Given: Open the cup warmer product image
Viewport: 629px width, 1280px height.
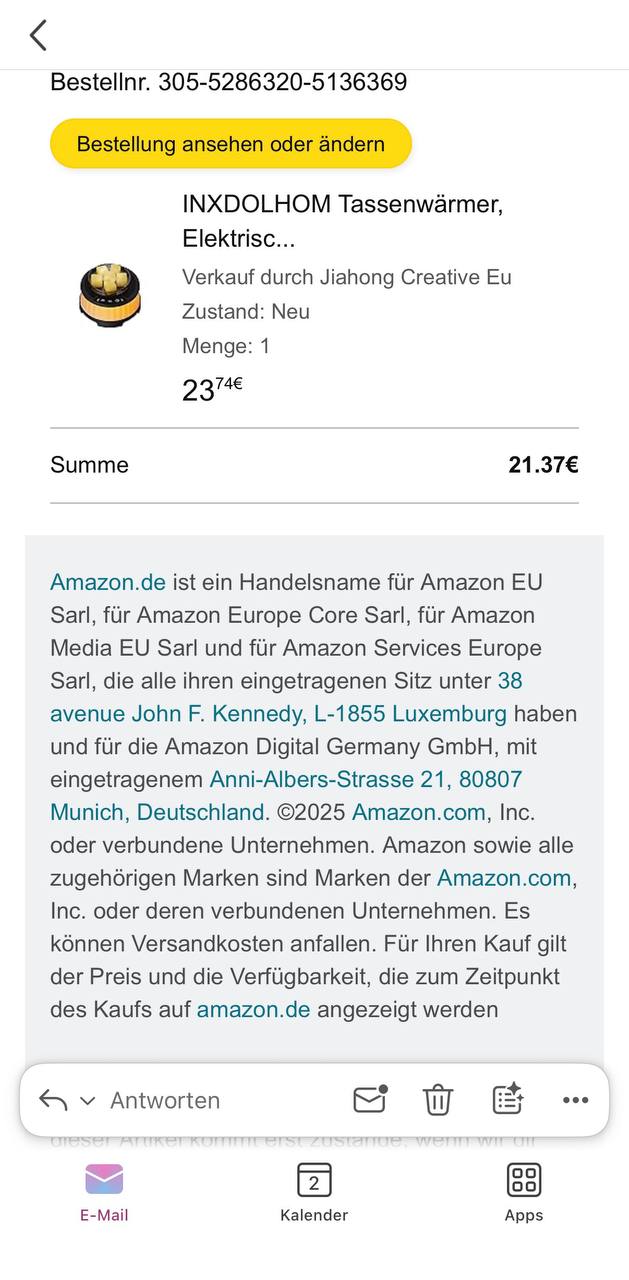Looking at the screenshot, I should pos(110,295).
